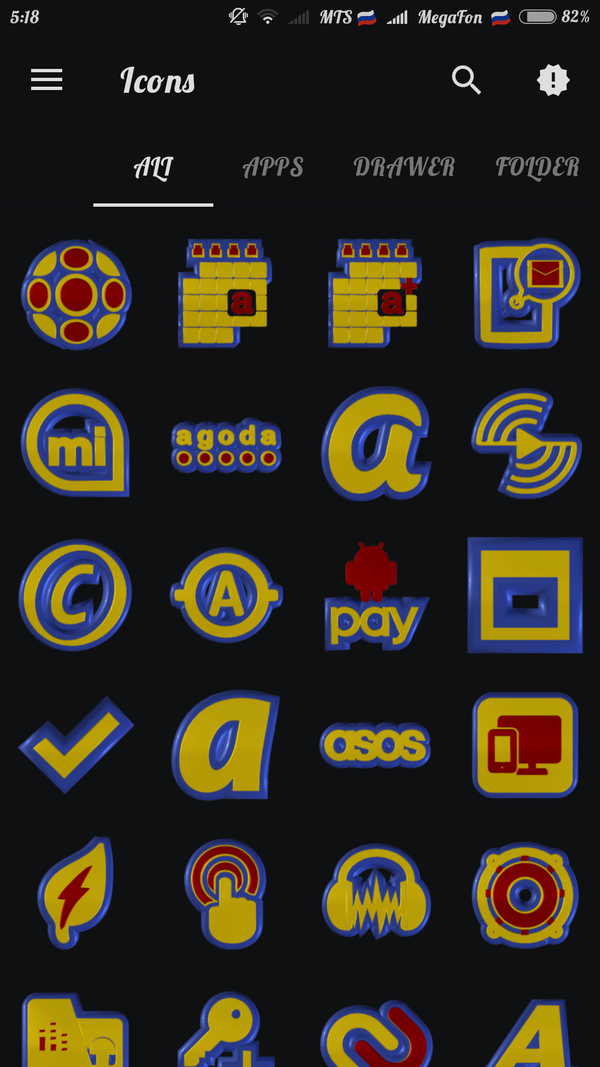Select the leaf with lightning bolt icon
600x1067 pixels.
click(x=76, y=893)
